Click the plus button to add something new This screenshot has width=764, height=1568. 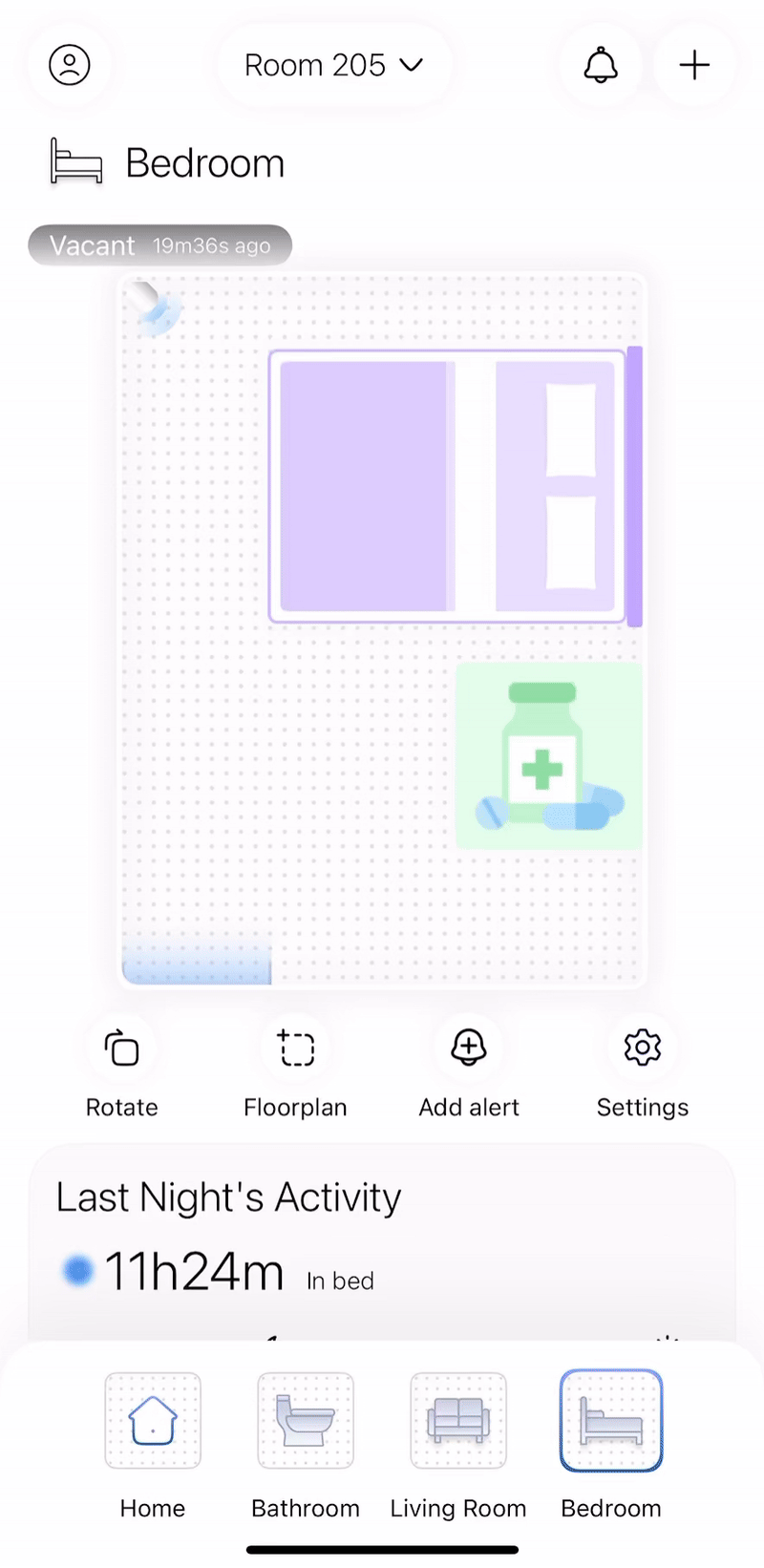(694, 65)
